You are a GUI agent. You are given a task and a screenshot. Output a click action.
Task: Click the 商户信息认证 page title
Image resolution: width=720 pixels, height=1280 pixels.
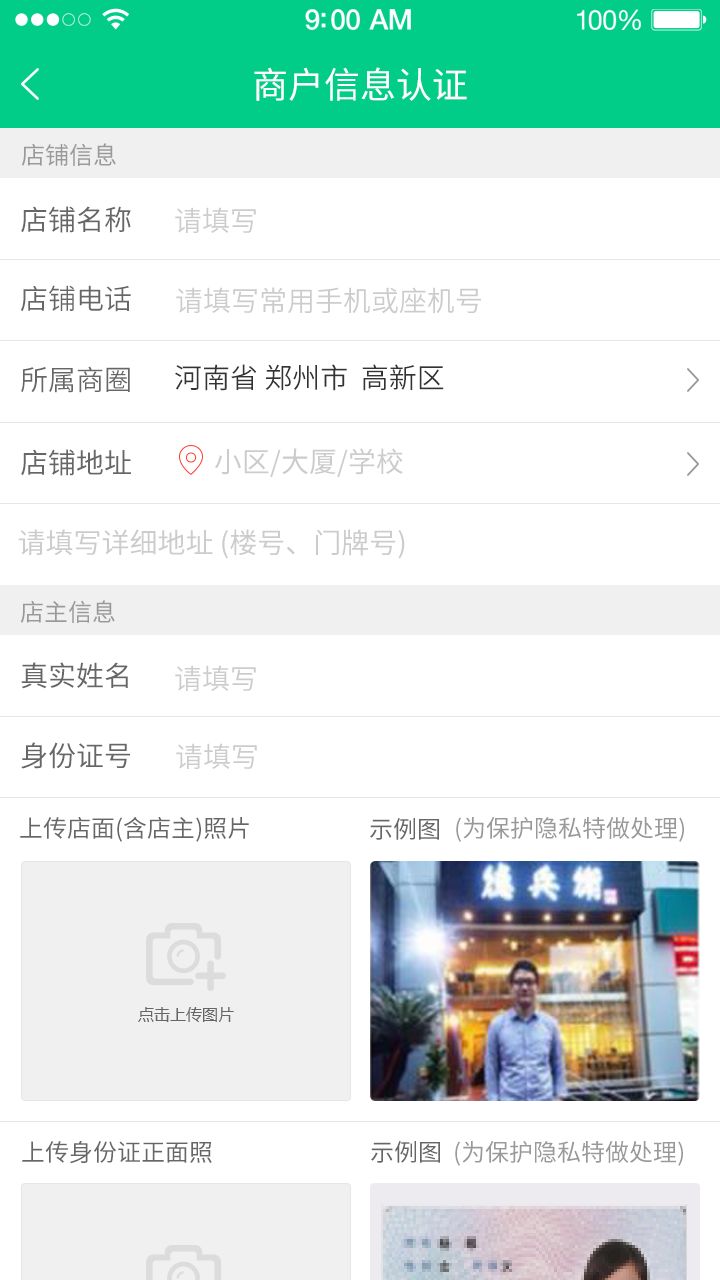pyautogui.click(x=360, y=86)
